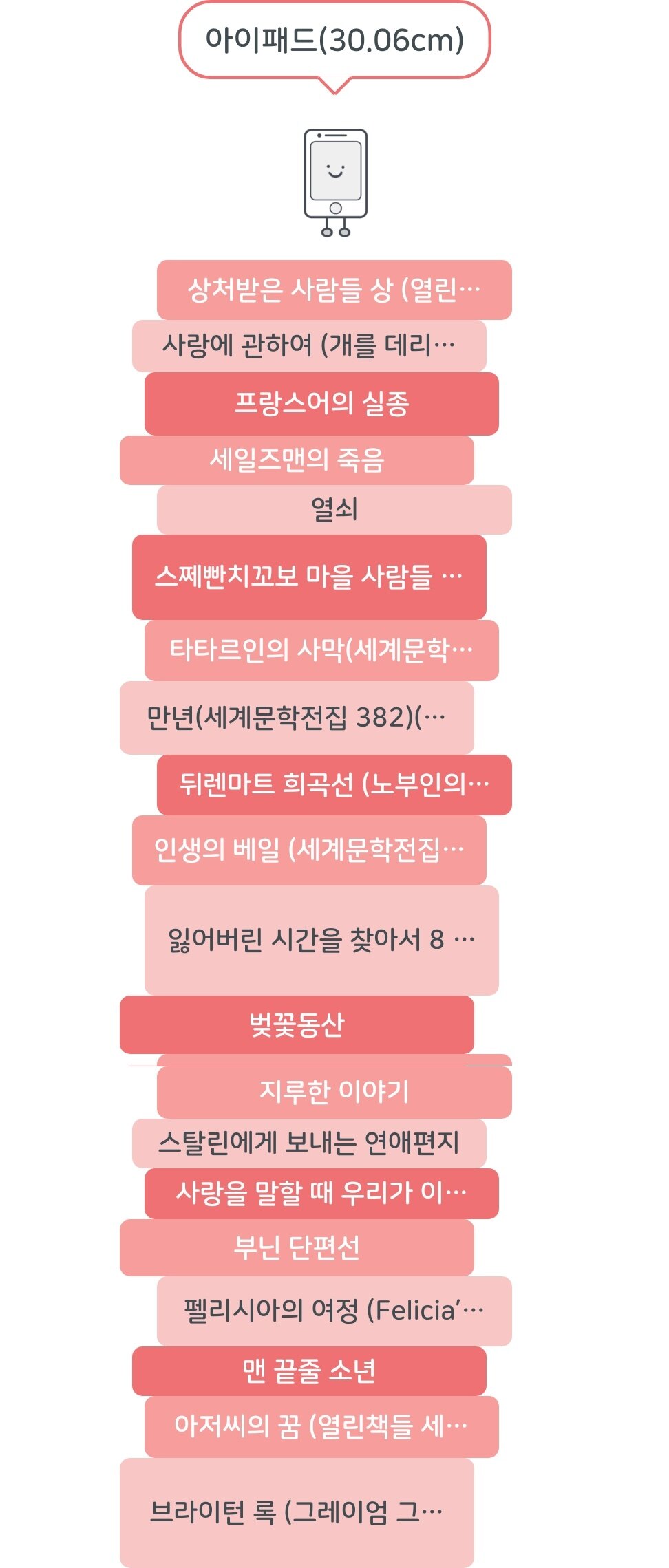Select 스탈린에게 보내는 연애편지
This screenshot has height=1568, width=669.
(309, 1143)
